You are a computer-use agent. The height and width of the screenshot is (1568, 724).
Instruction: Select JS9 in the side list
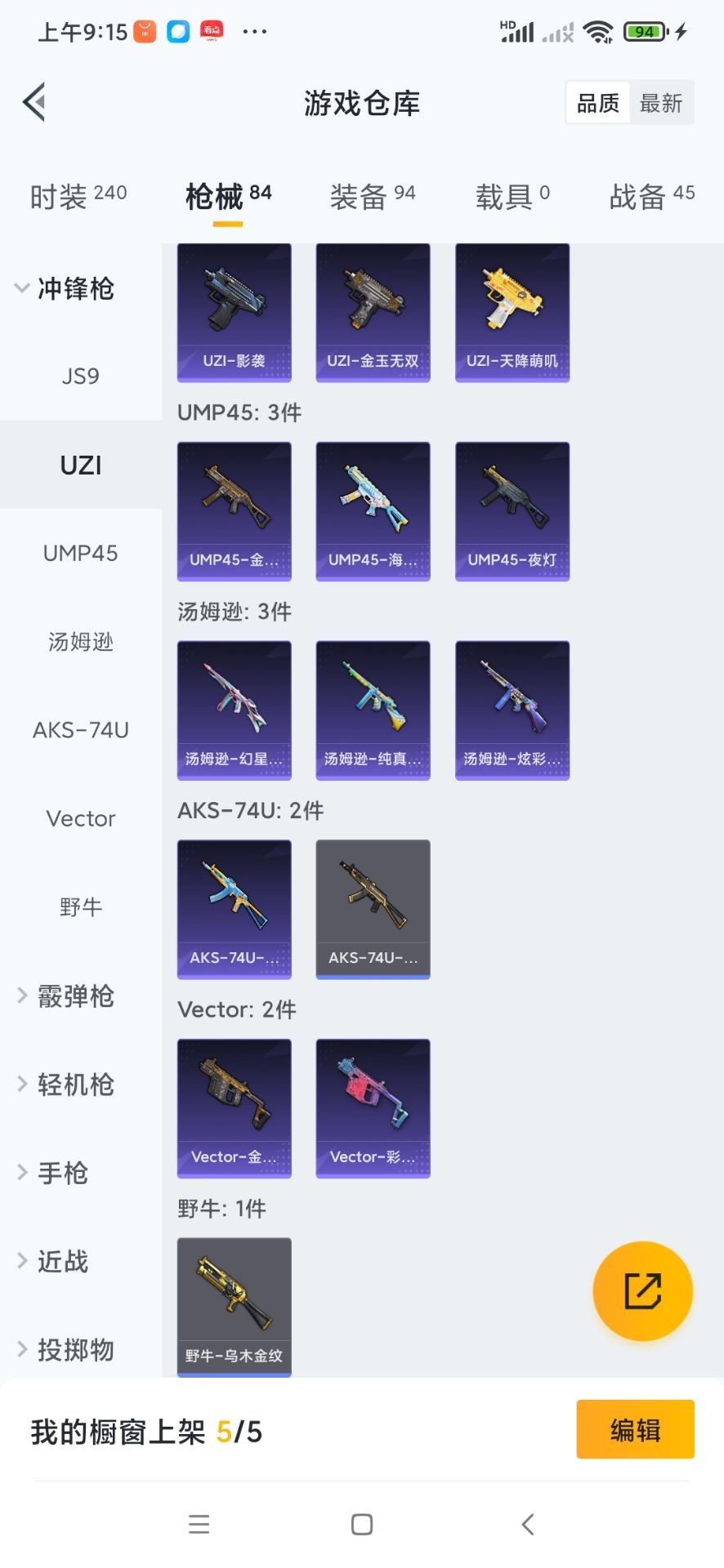click(x=80, y=376)
